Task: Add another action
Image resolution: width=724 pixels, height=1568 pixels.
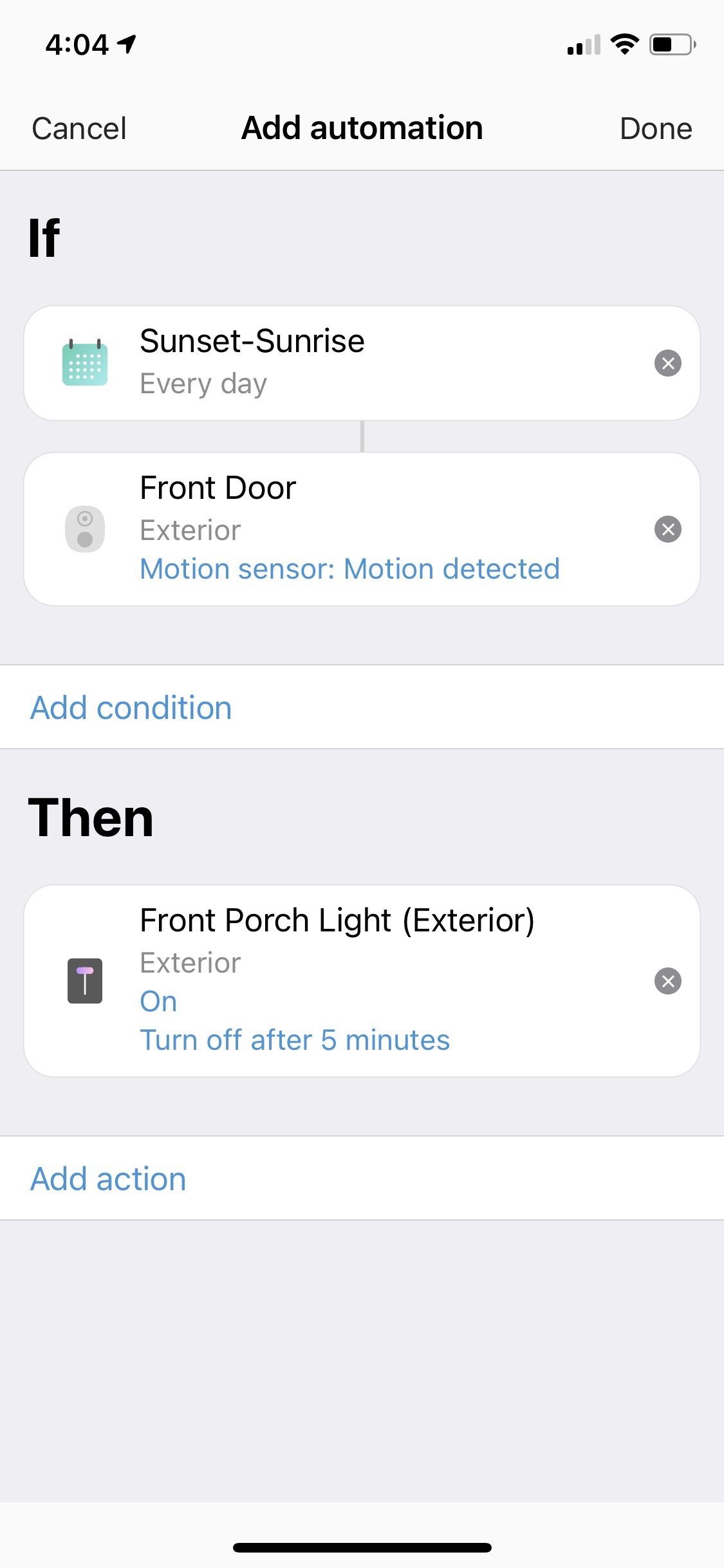Action: [x=362, y=1178]
